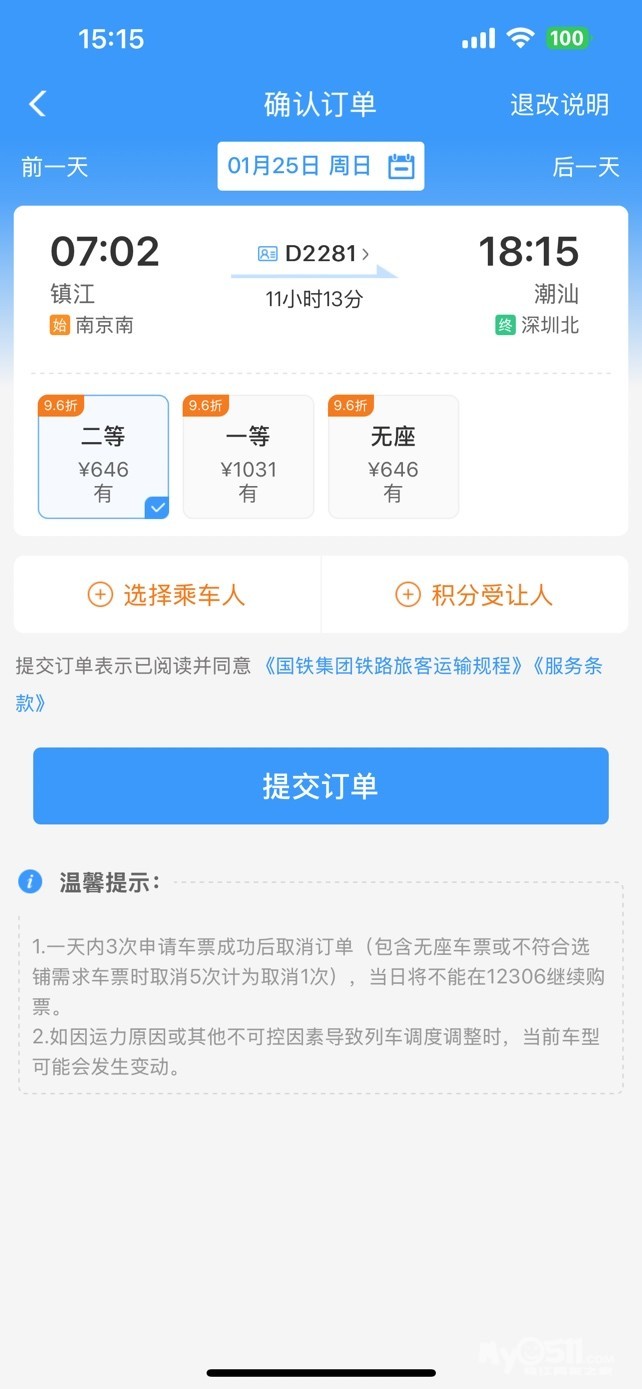Open the date picker for 01月25日
The width and height of the screenshot is (642, 1389).
(321, 166)
